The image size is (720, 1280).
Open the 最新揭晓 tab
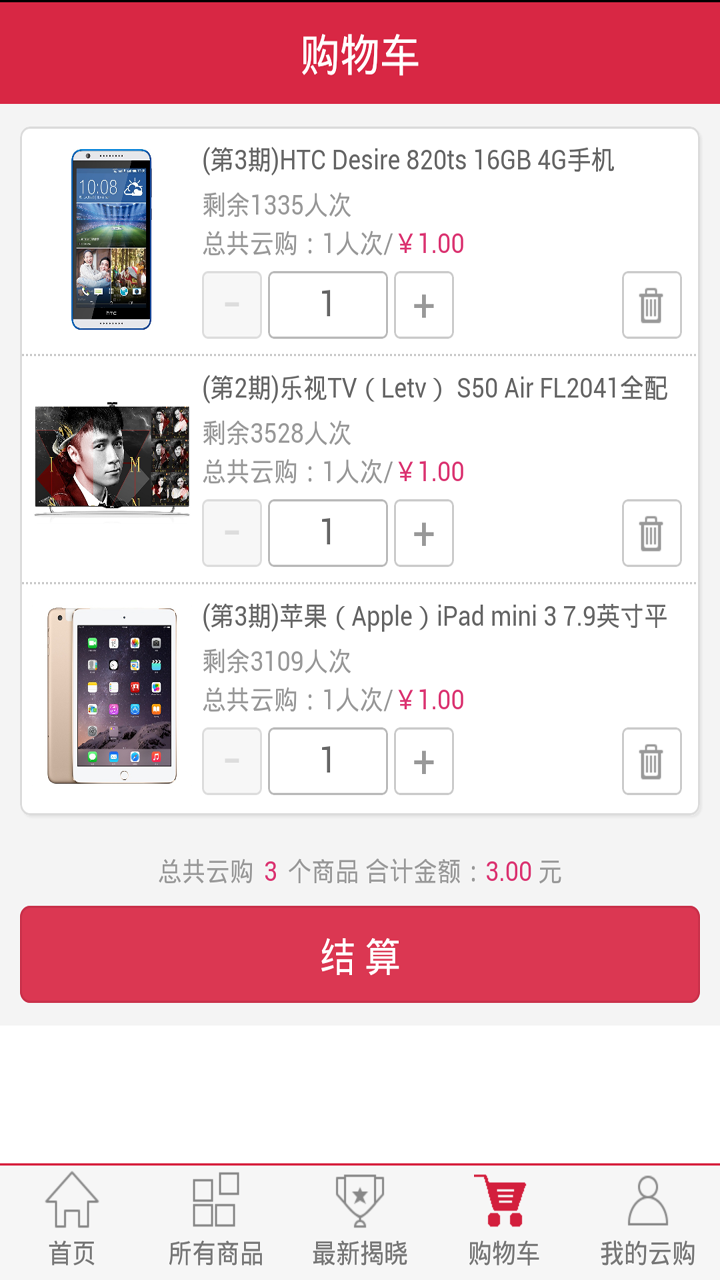click(360, 1222)
